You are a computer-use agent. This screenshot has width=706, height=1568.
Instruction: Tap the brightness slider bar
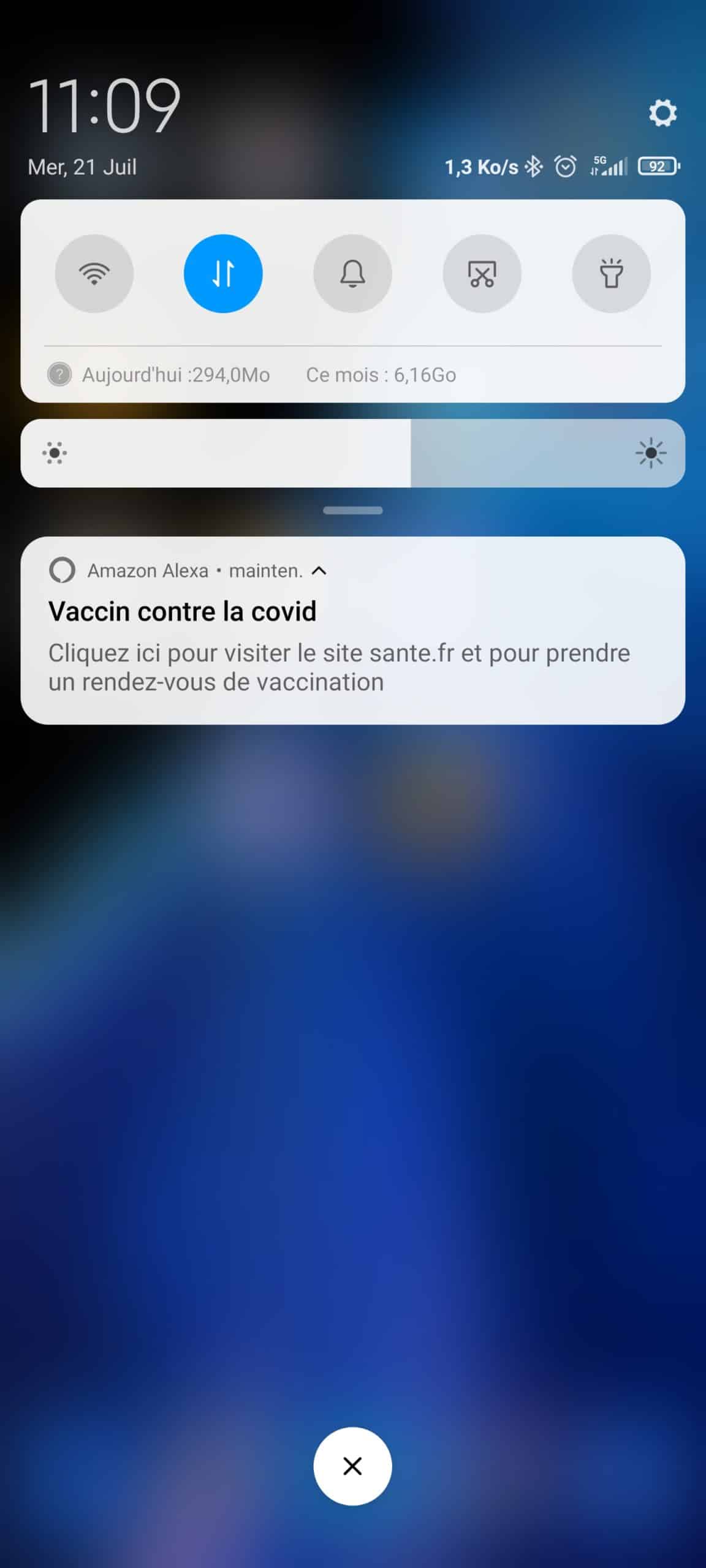(x=353, y=453)
